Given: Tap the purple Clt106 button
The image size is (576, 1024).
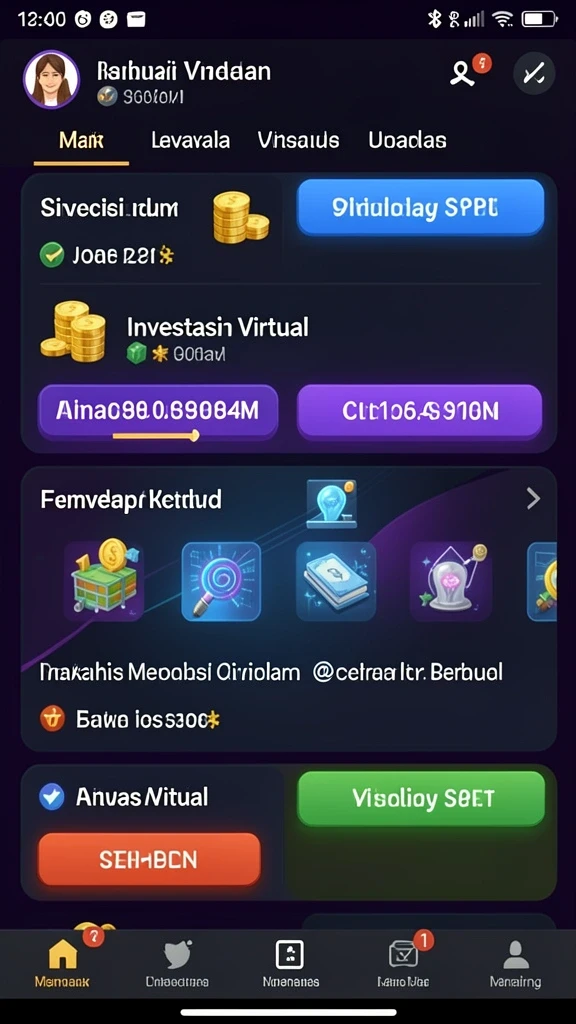Looking at the screenshot, I should click(420, 411).
